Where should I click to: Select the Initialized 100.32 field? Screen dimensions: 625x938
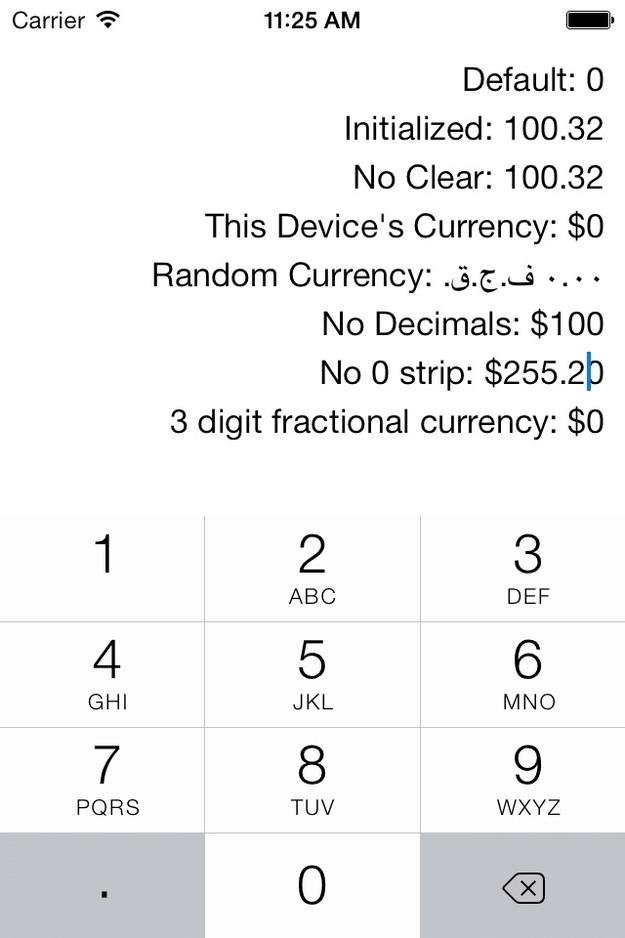tap(474, 129)
